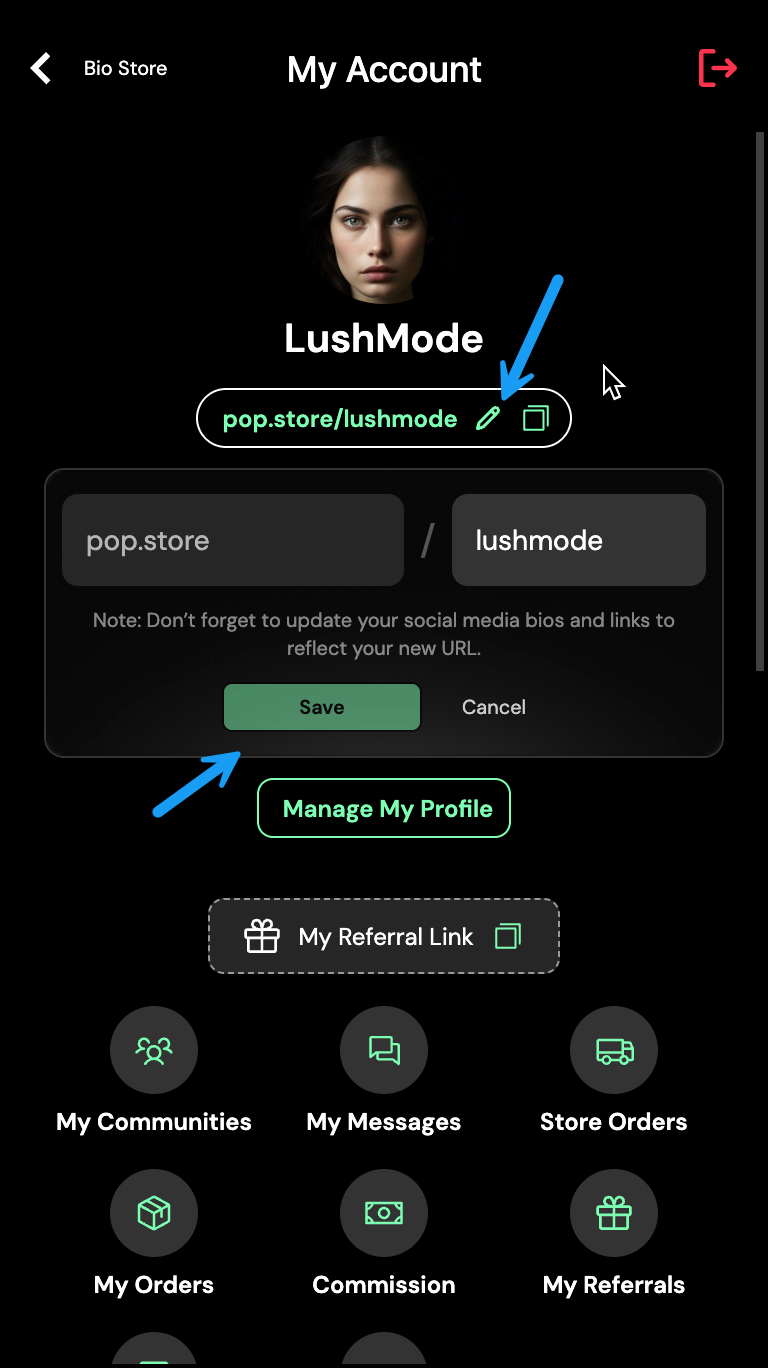Tap the LushMode profile photo
This screenshot has width=768, height=1368.
[384, 222]
